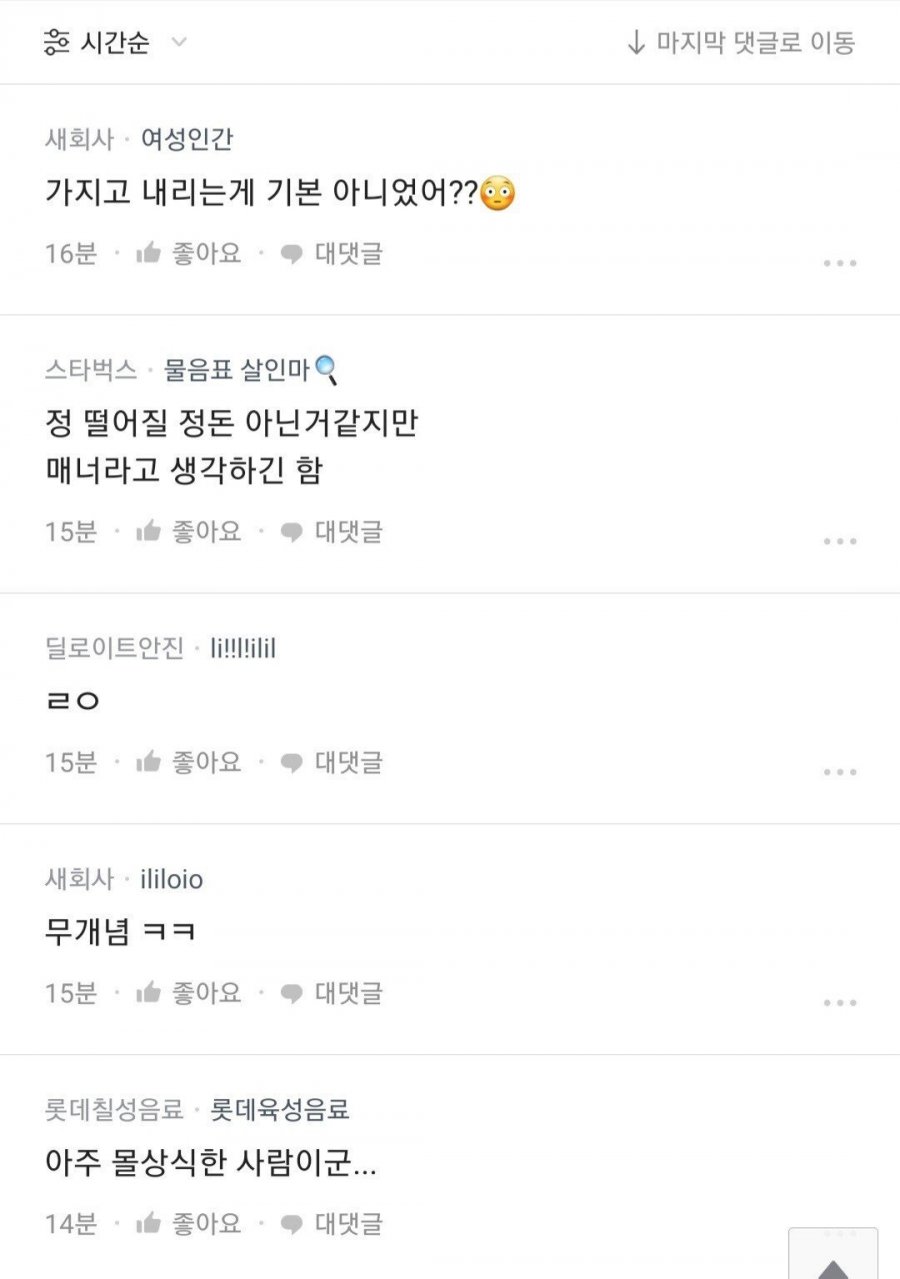Reply to 롯데육성음료's comment
This screenshot has width=900, height=1279.
pyautogui.click(x=332, y=1223)
